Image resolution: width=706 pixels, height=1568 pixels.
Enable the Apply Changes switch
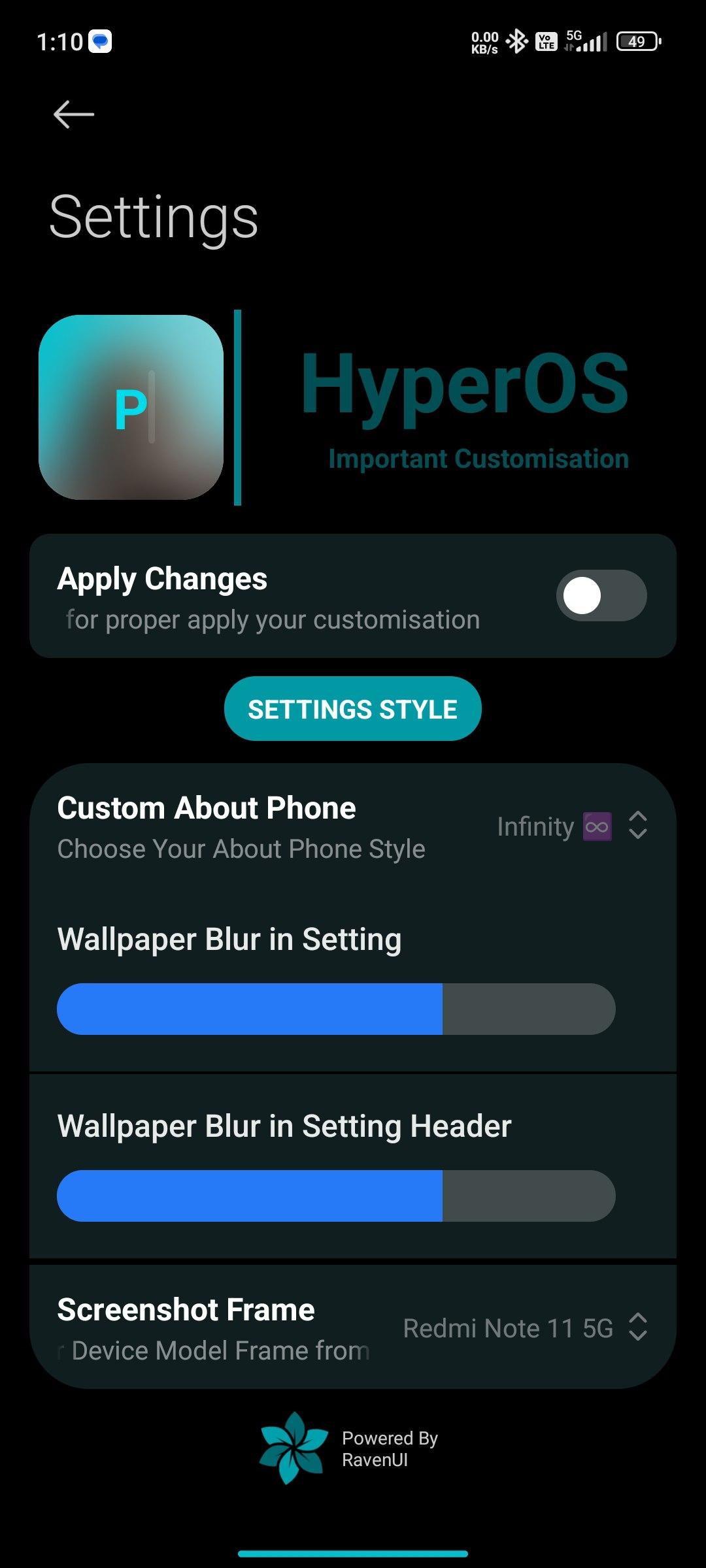pos(601,595)
